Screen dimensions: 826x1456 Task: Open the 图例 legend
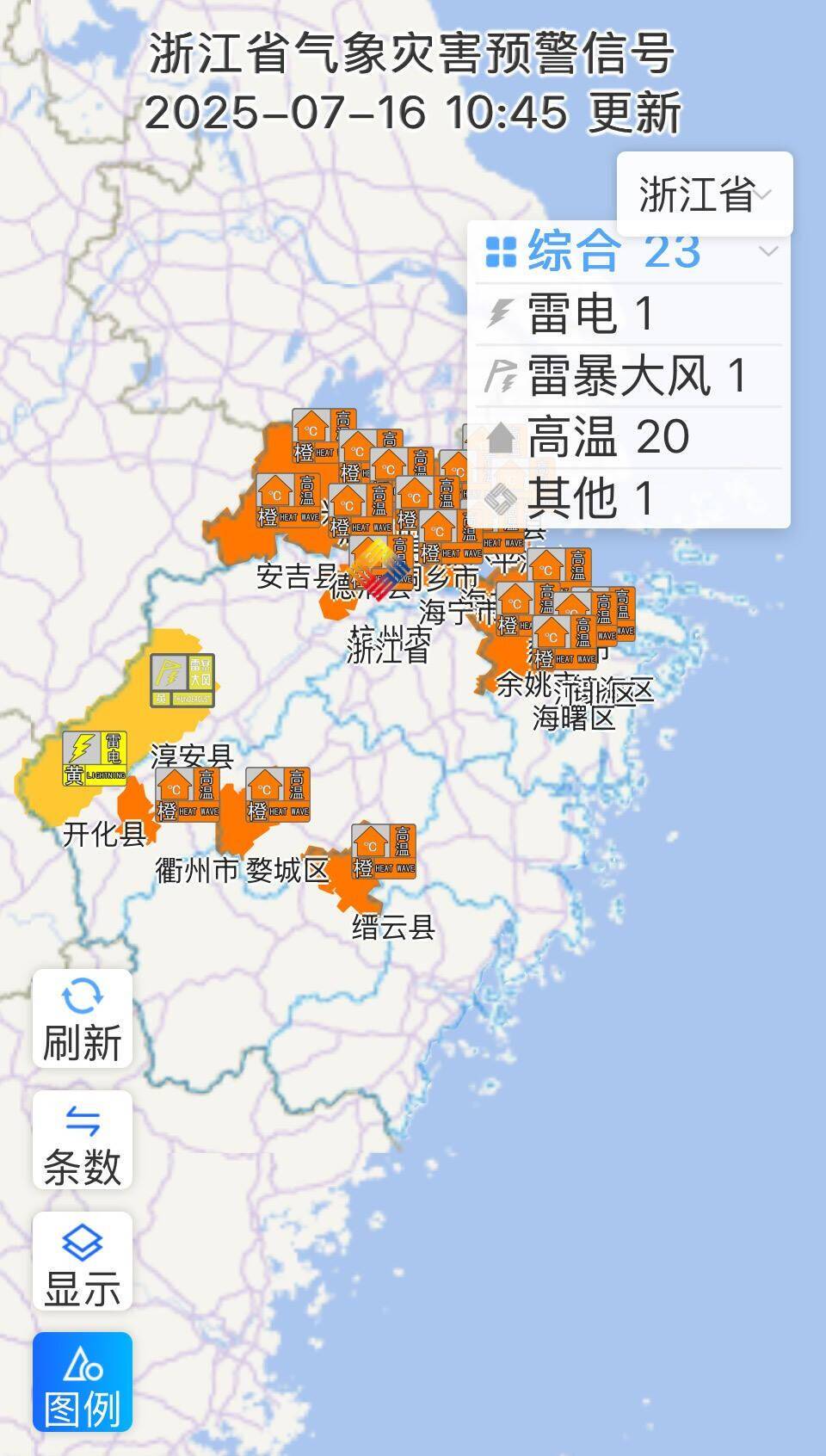[83, 1383]
